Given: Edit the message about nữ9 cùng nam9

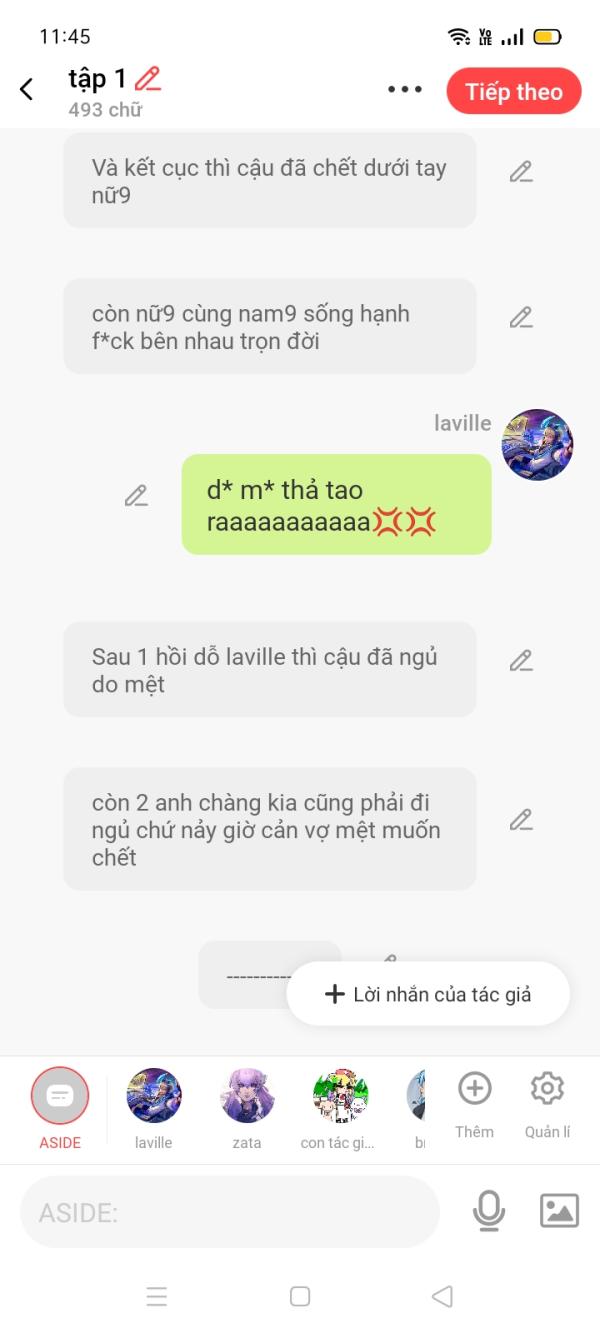Looking at the screenshot, I should 521,318.
